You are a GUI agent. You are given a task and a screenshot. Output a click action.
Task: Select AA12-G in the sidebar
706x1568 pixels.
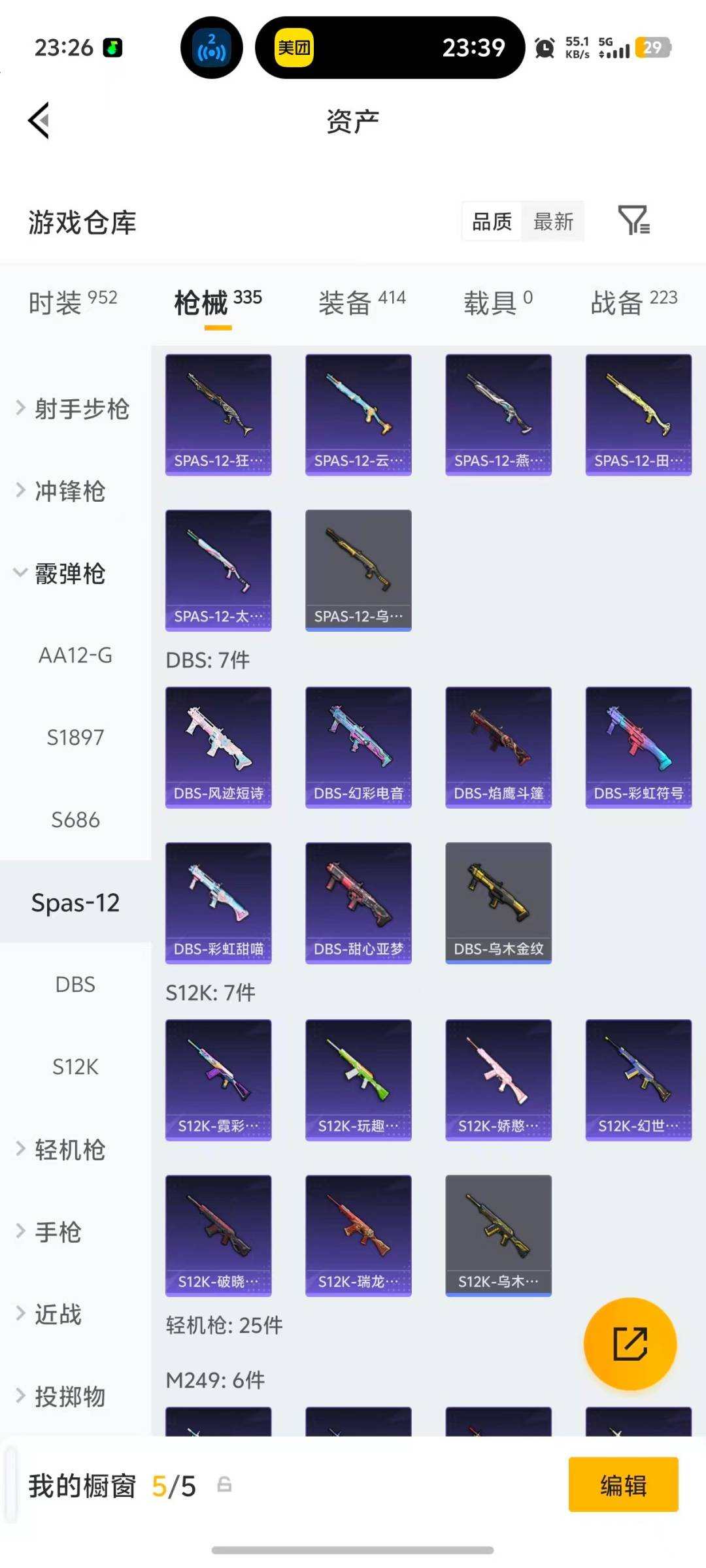75,655
